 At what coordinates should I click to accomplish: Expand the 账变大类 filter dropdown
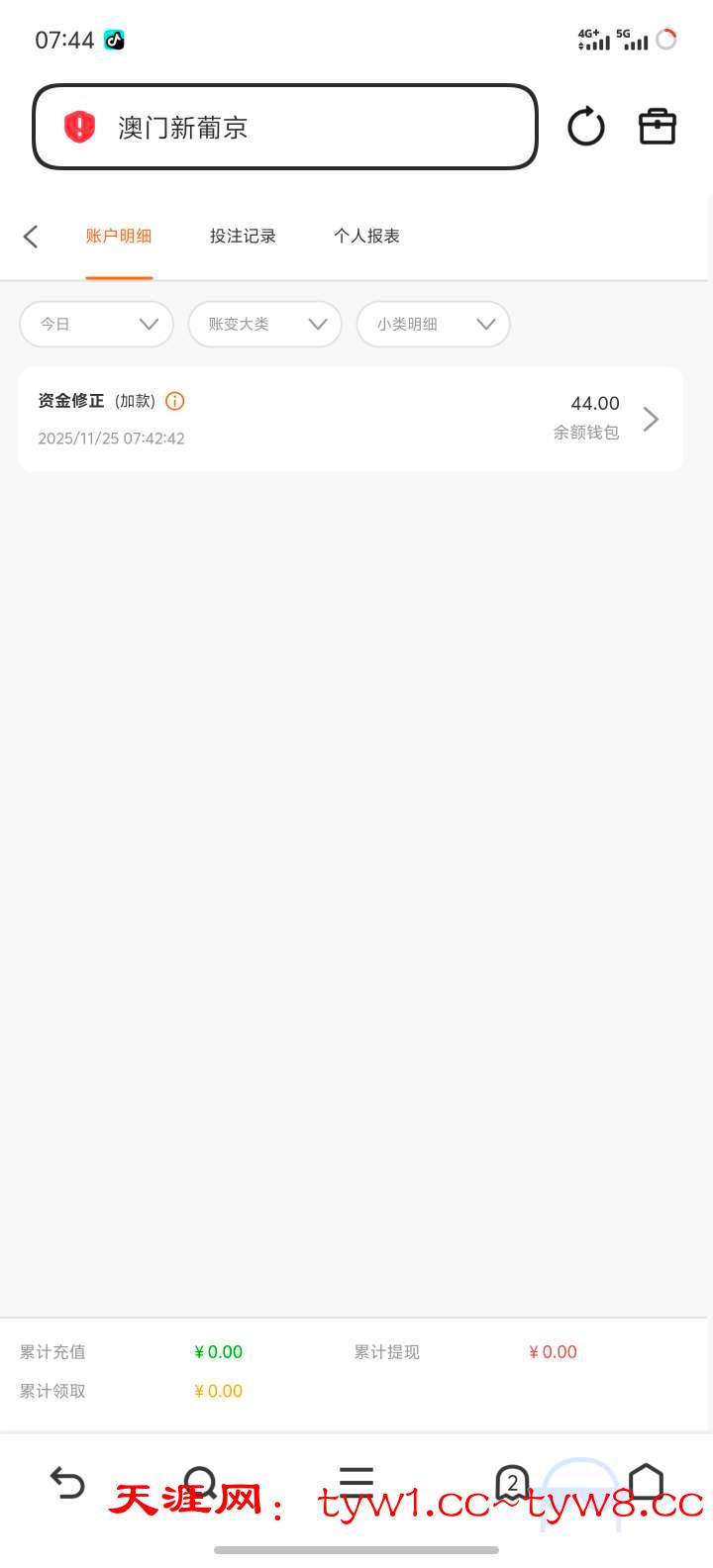(x=265, y=324)
